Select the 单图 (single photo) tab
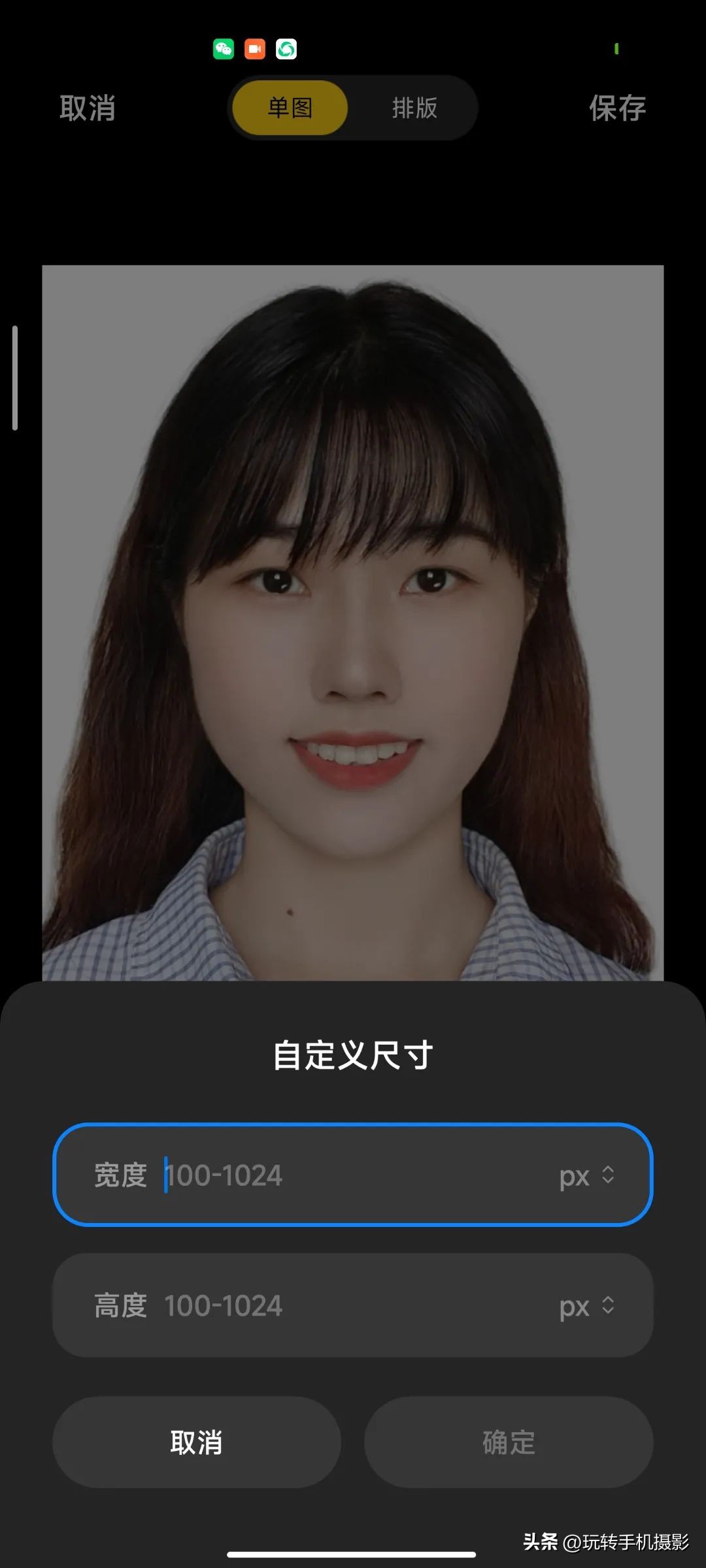Viewport: 706px width, 1568px height. 288,108
